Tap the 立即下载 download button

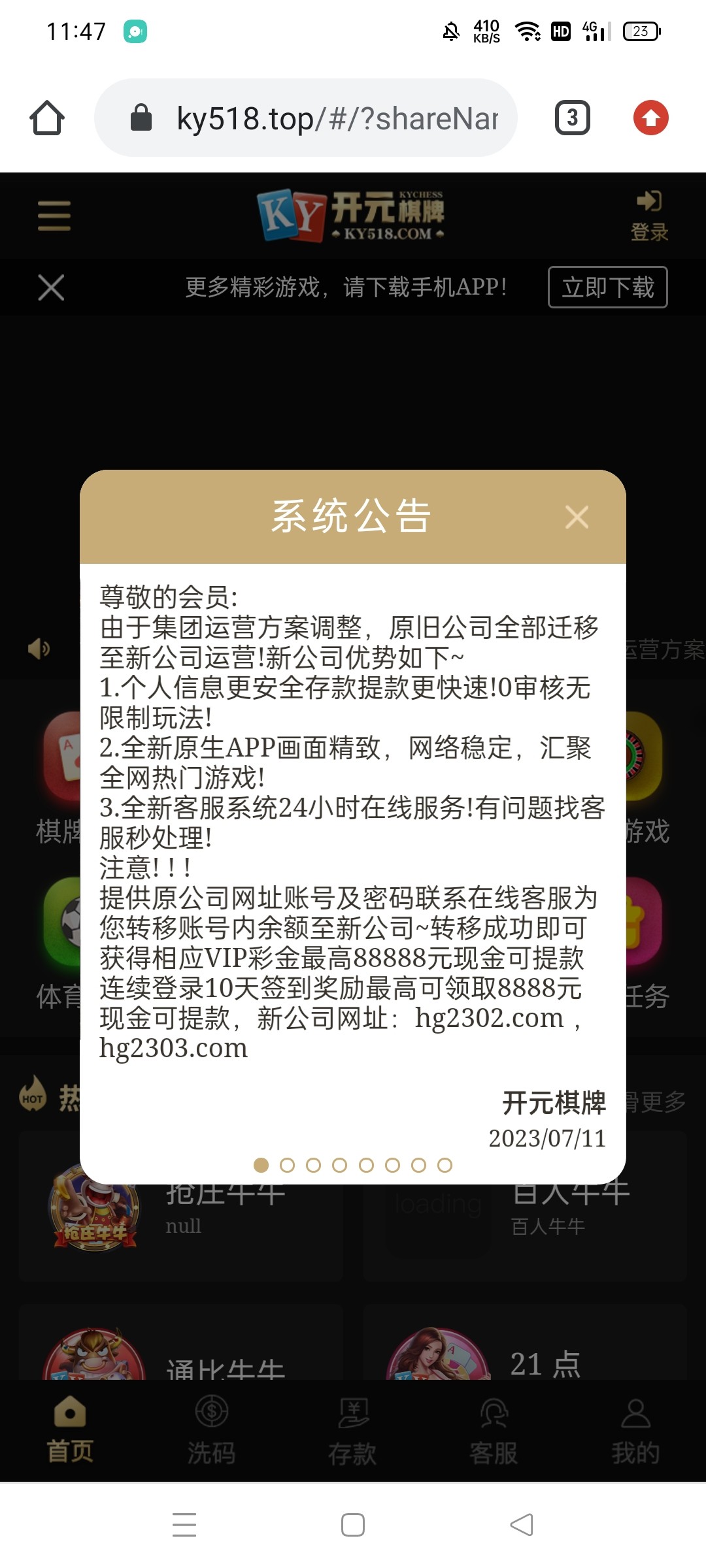tap(607, 287)
